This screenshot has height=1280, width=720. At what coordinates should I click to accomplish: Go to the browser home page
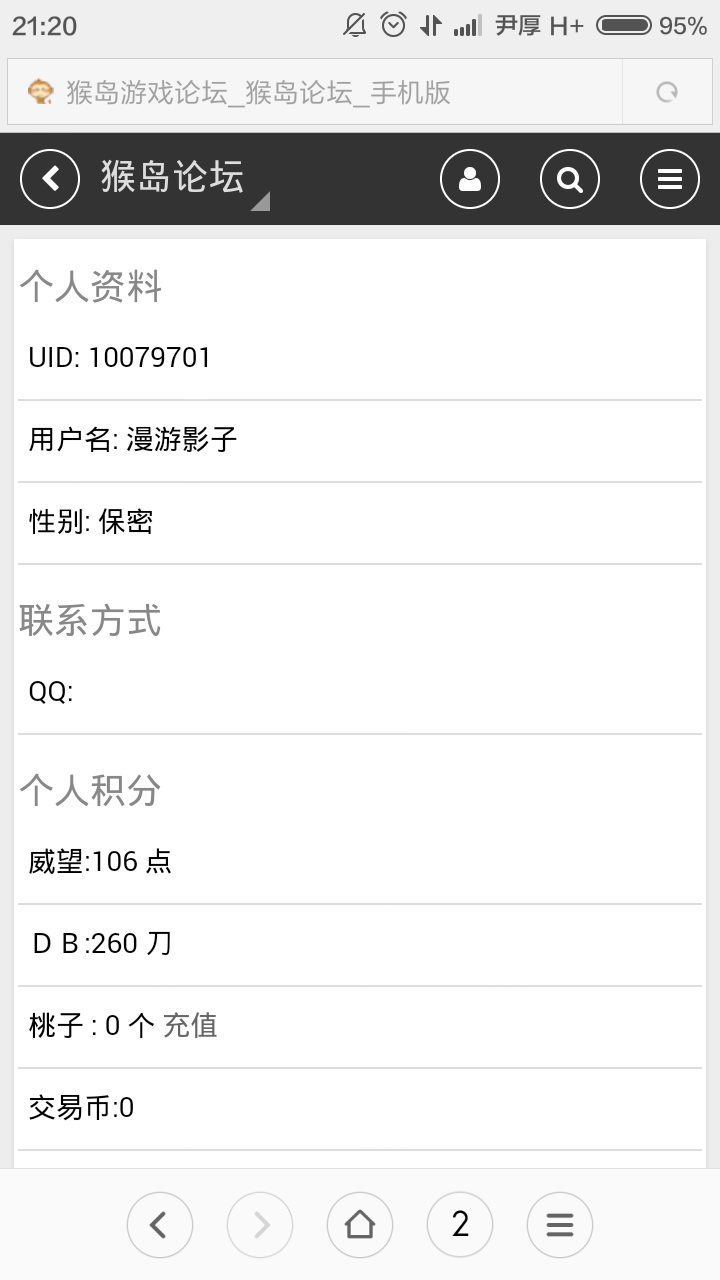(360, 1225)
